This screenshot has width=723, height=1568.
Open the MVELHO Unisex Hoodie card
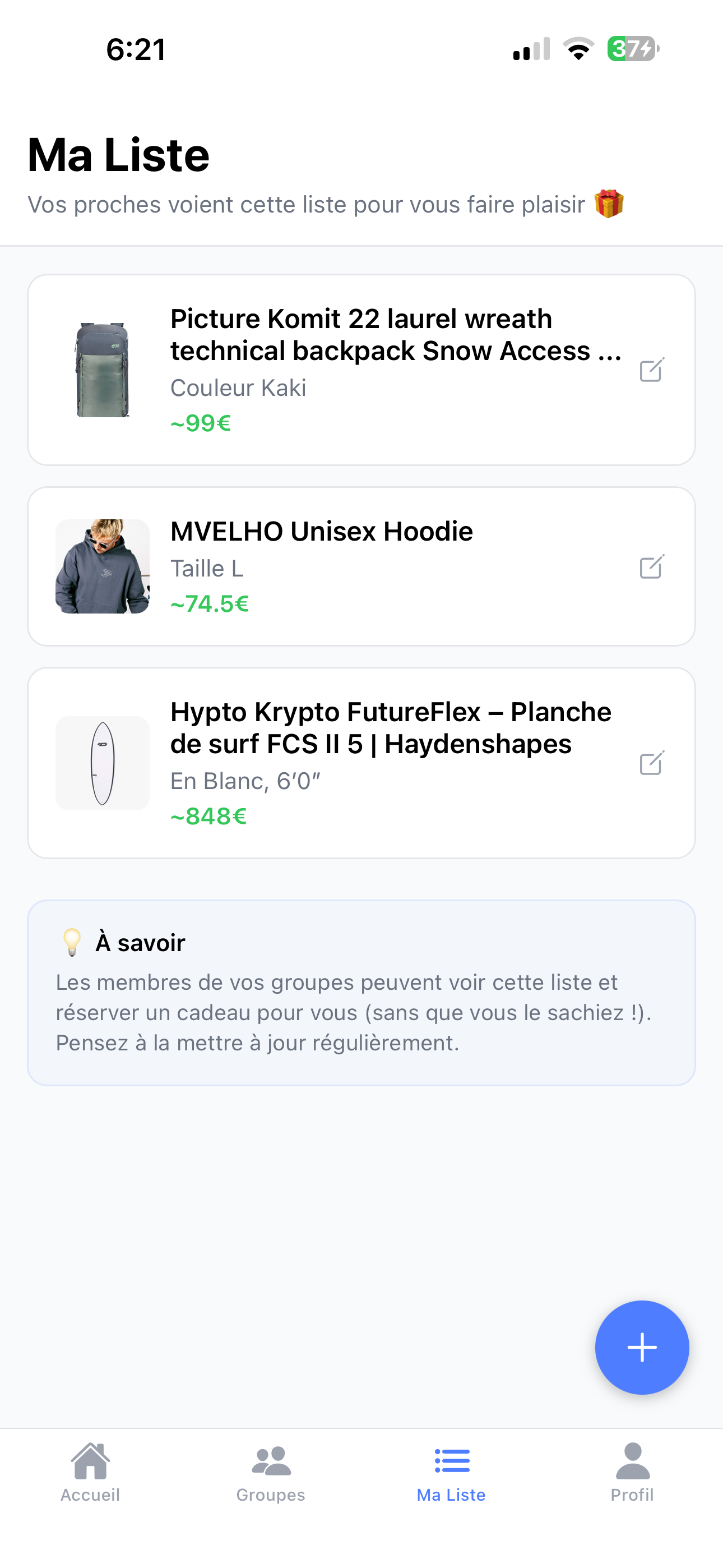361,565
